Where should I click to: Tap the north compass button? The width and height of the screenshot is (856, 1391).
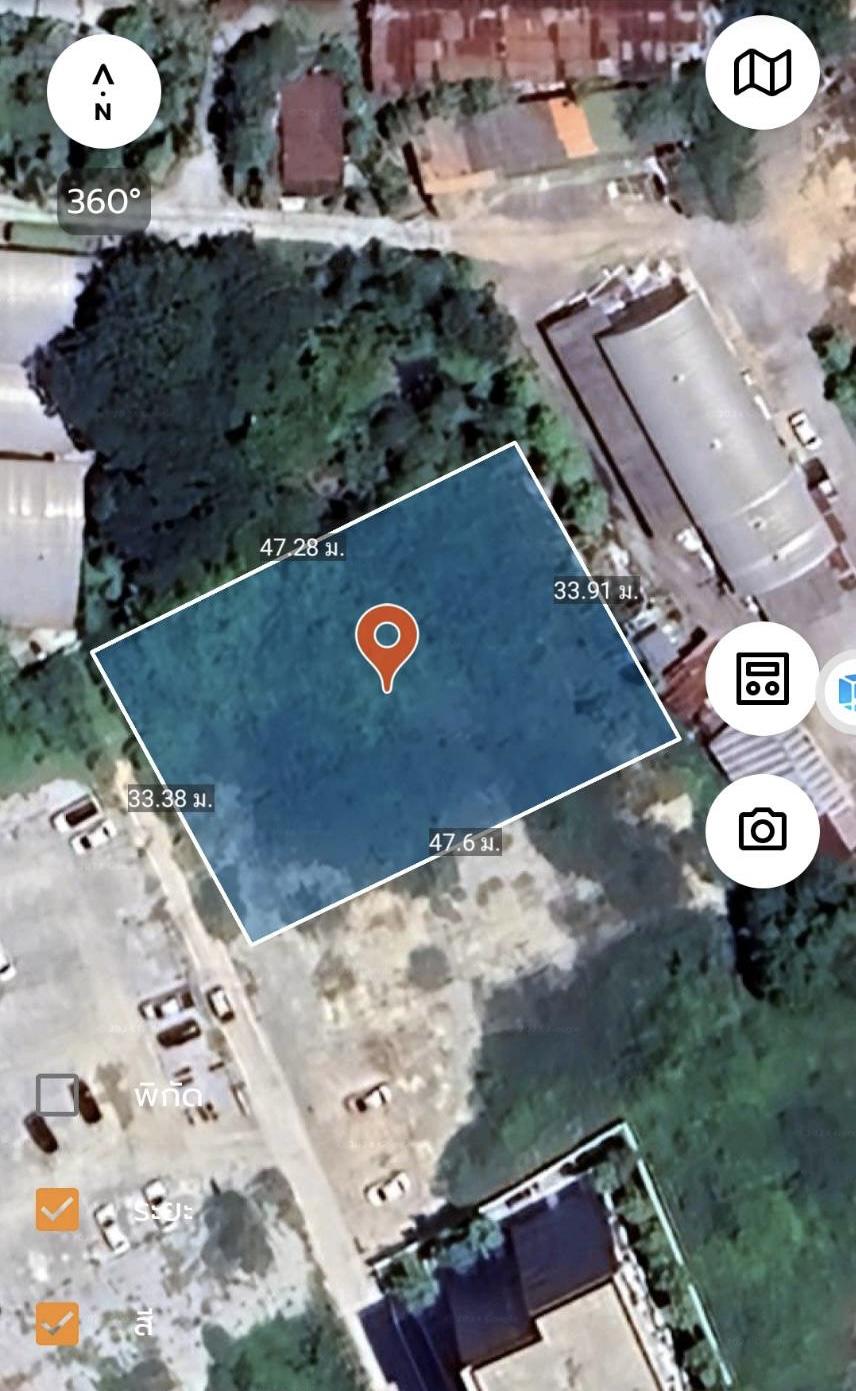(x=103, y=91)
